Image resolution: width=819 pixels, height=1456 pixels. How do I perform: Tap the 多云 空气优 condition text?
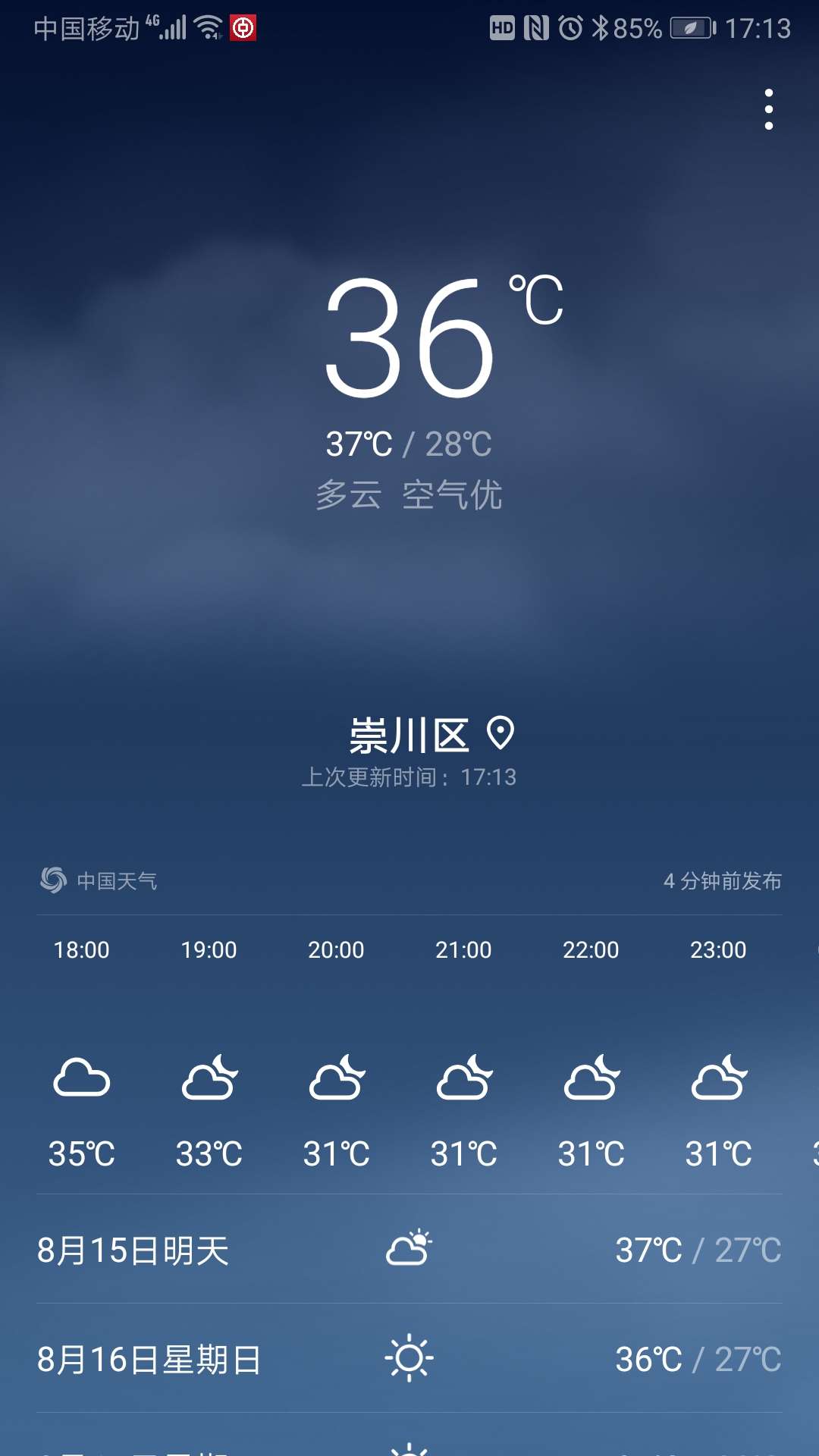[x=409, y=496]
